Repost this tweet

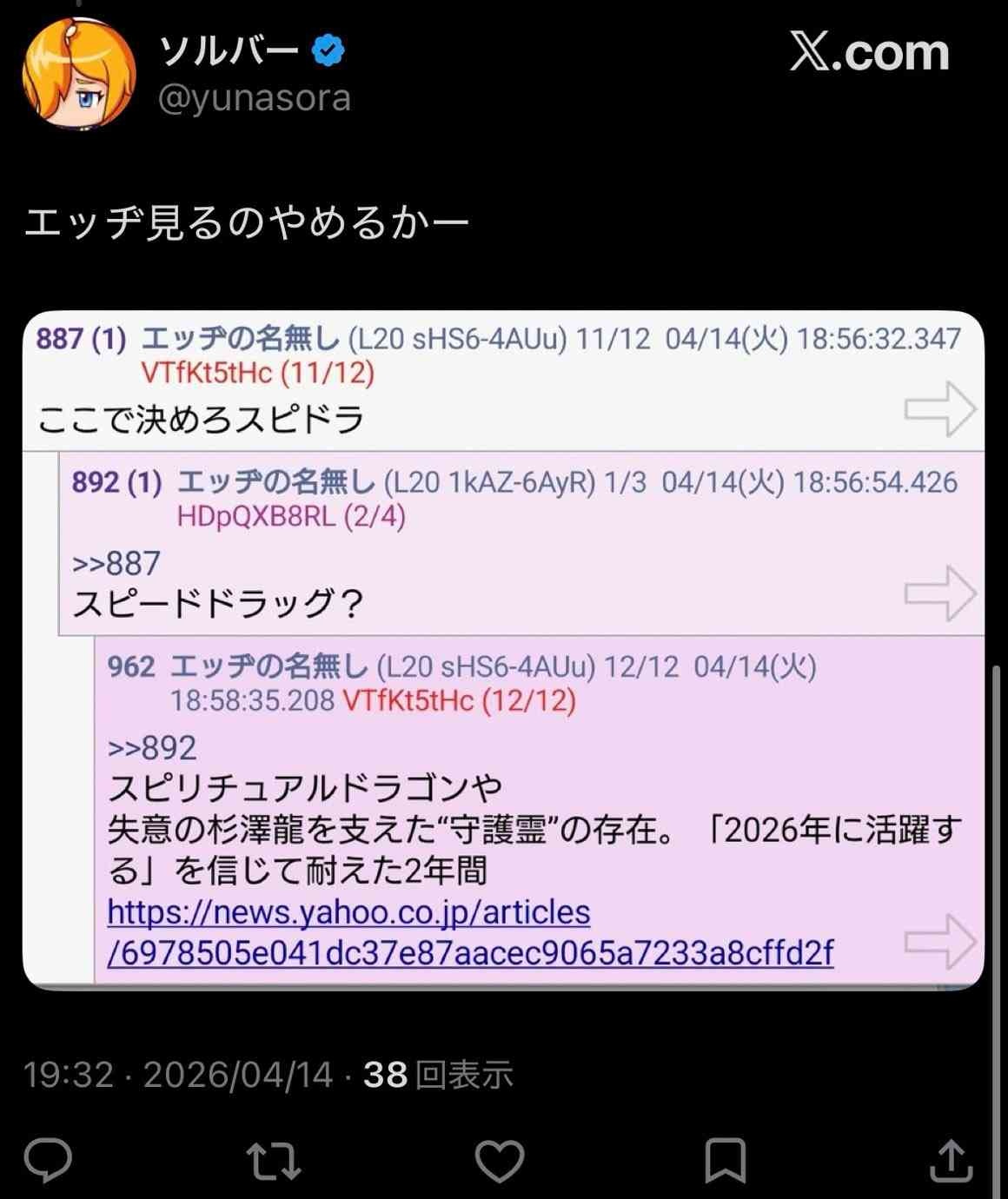[274, 1160]
